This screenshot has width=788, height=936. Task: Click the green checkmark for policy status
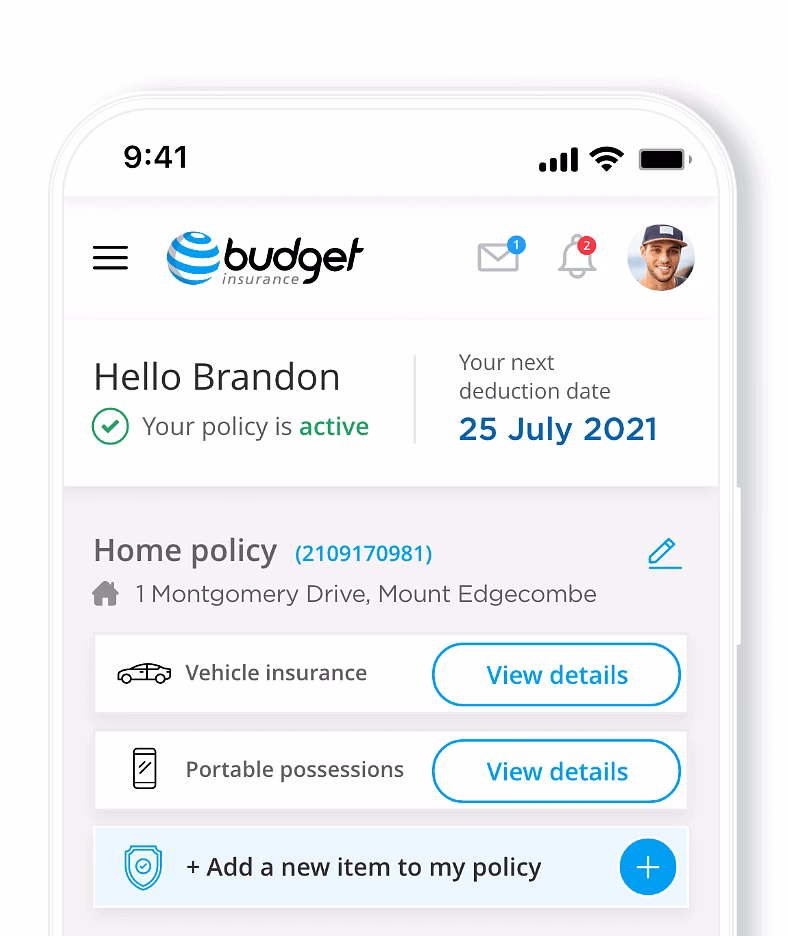tap(110, 426)
